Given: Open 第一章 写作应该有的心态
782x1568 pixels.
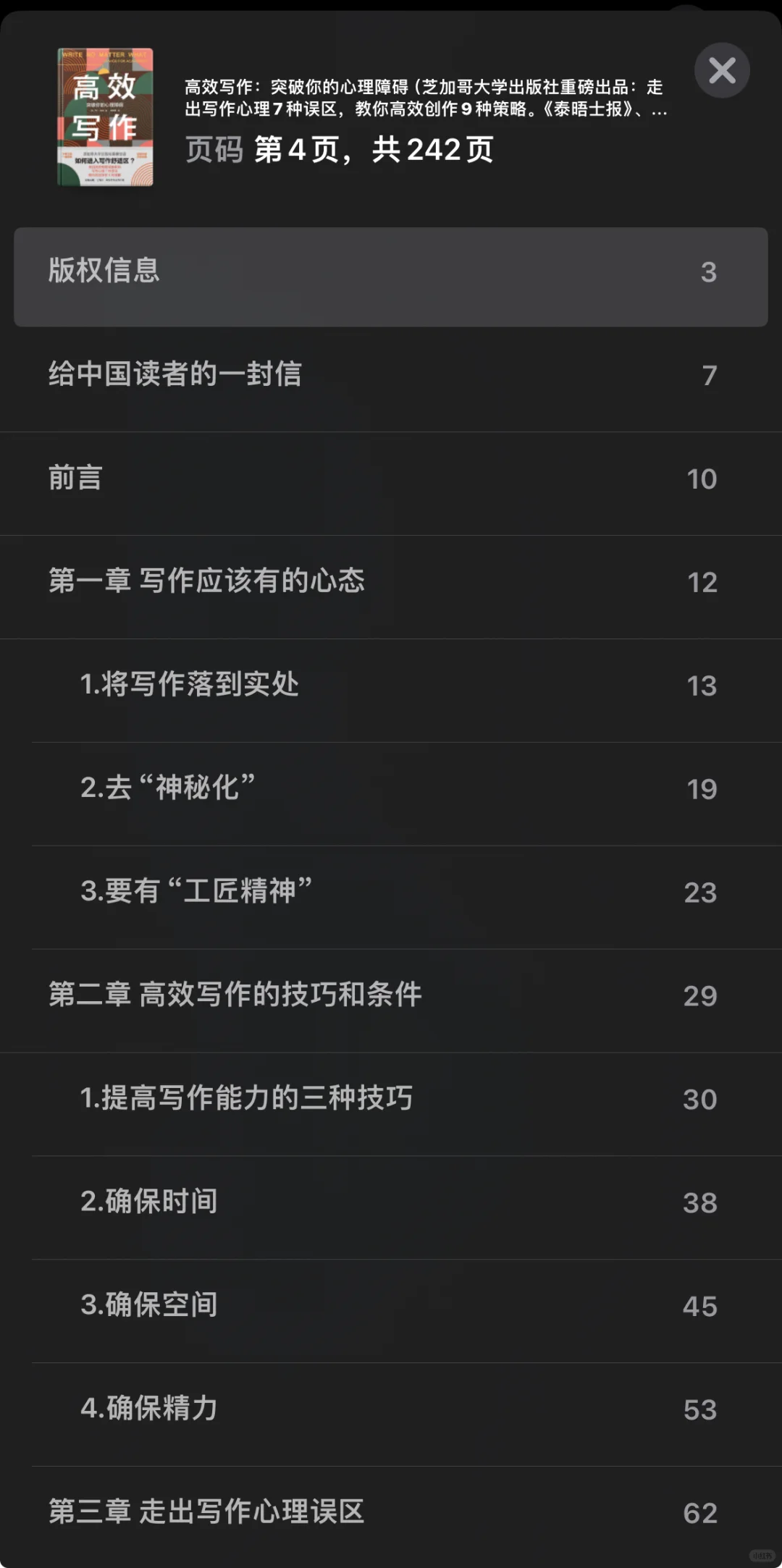Looking at the screenshot, I should [x=391, y=582].
